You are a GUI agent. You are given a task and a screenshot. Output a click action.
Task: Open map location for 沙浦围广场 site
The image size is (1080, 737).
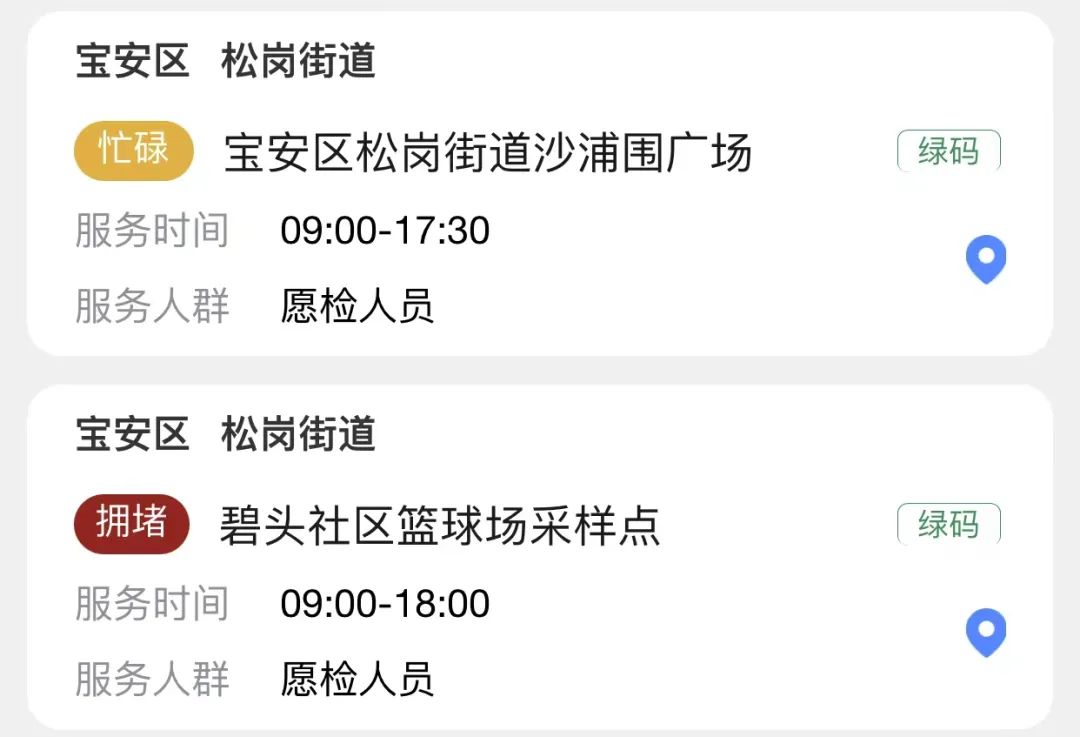[x=985, y=260]
